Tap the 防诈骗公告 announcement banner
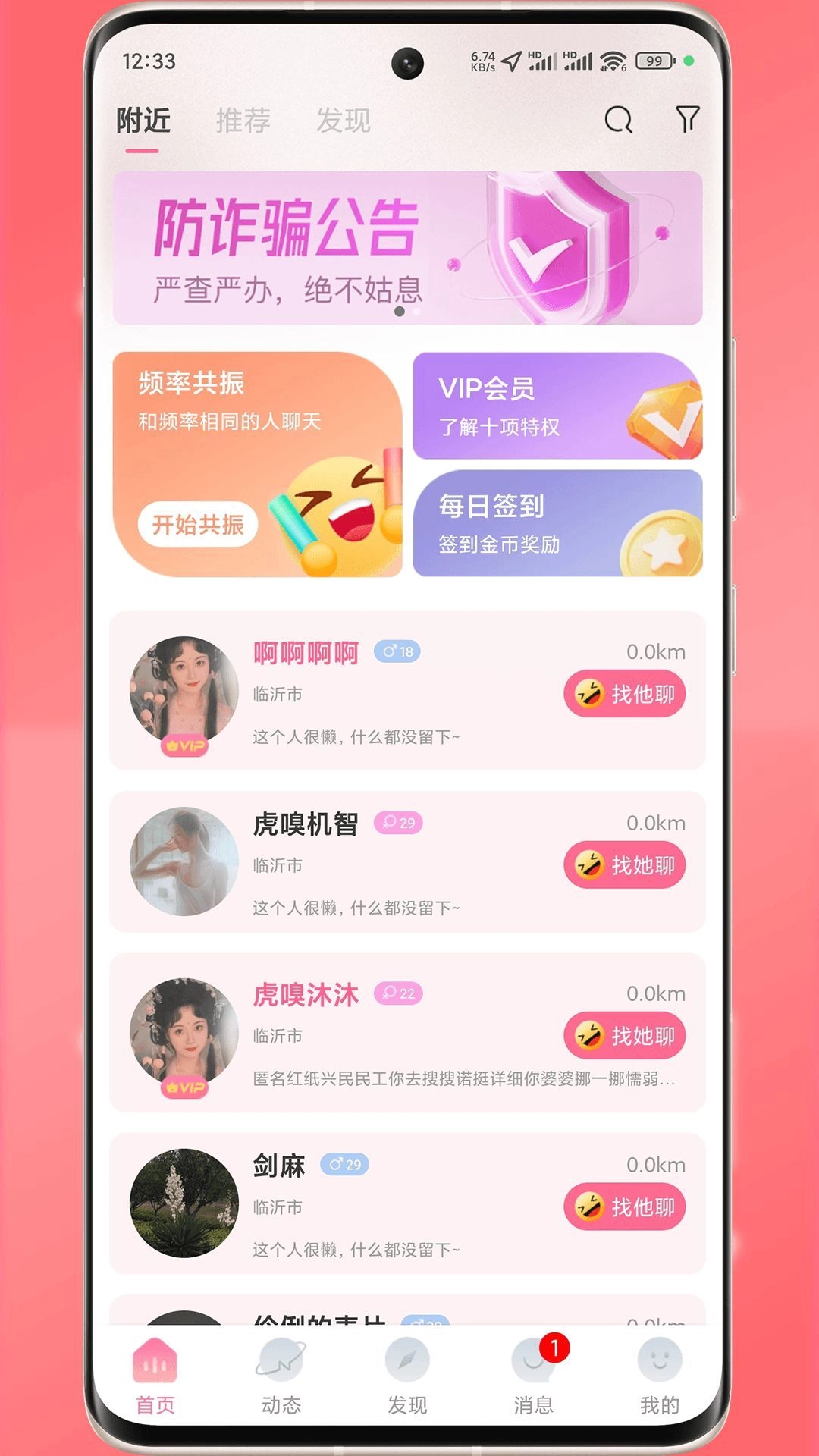Screen dimensions: 819x1456 coord(409,243)
